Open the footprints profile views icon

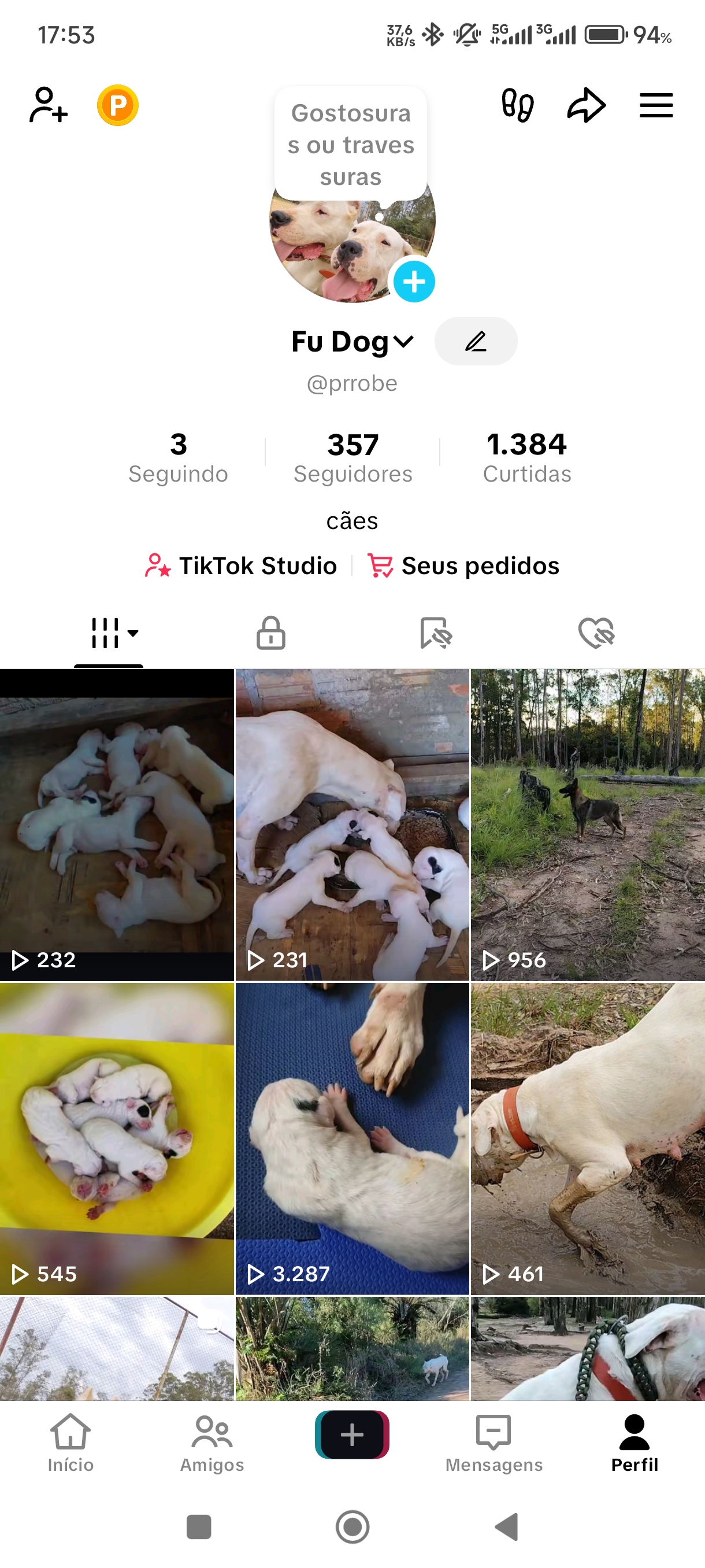click(517, 105)
